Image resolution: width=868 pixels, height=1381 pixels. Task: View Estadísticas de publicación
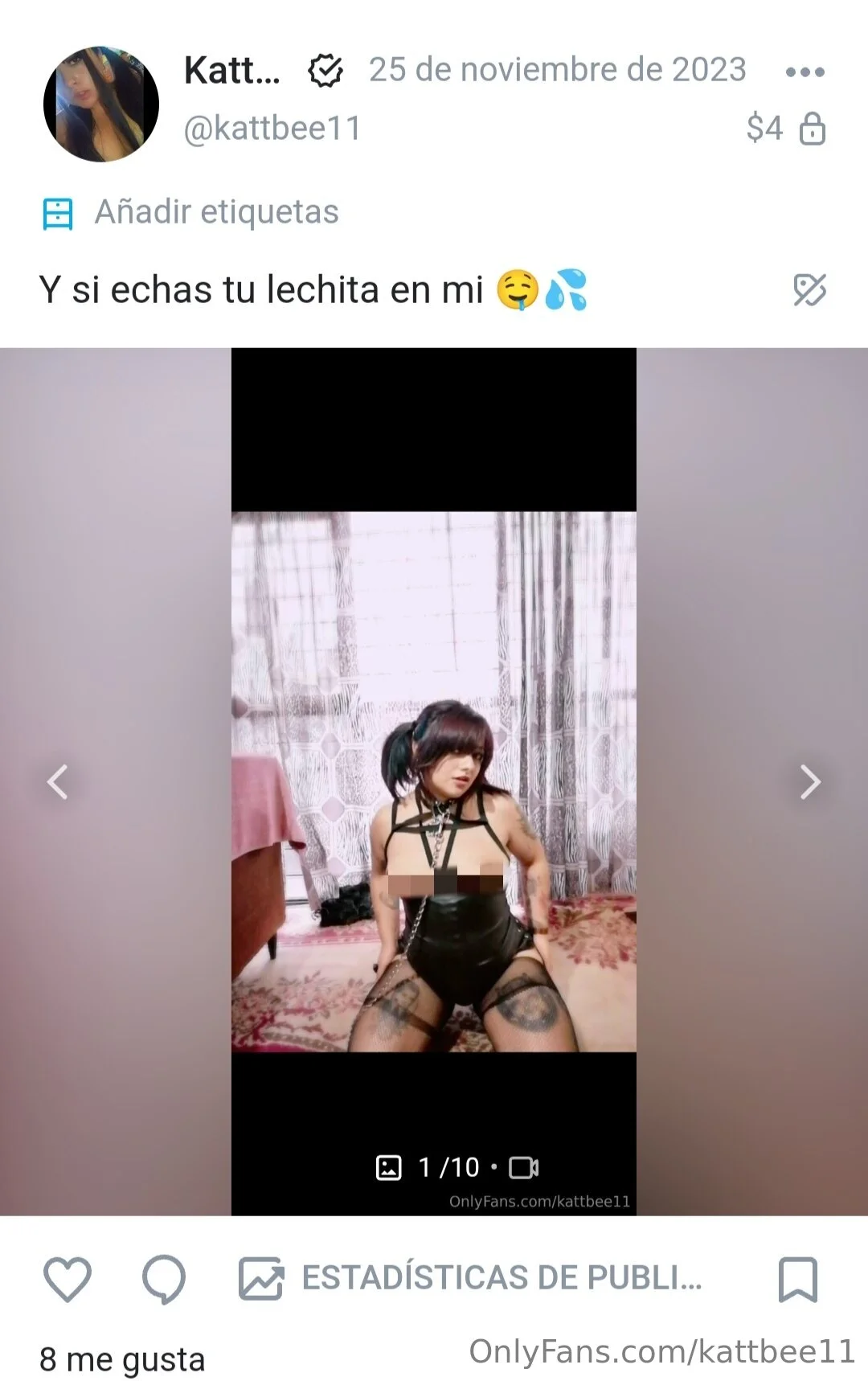coord(471,1277)
